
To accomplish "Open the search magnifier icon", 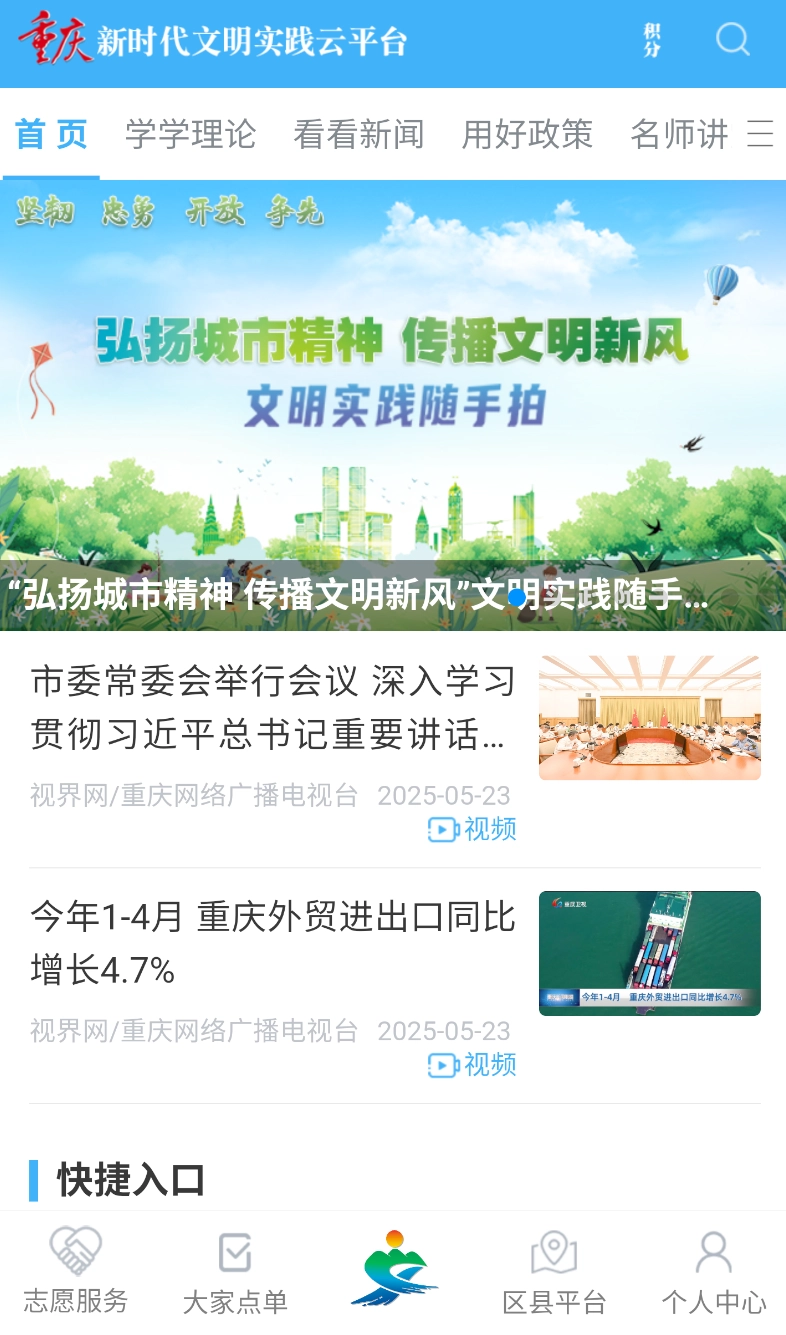I will [733, 40].
